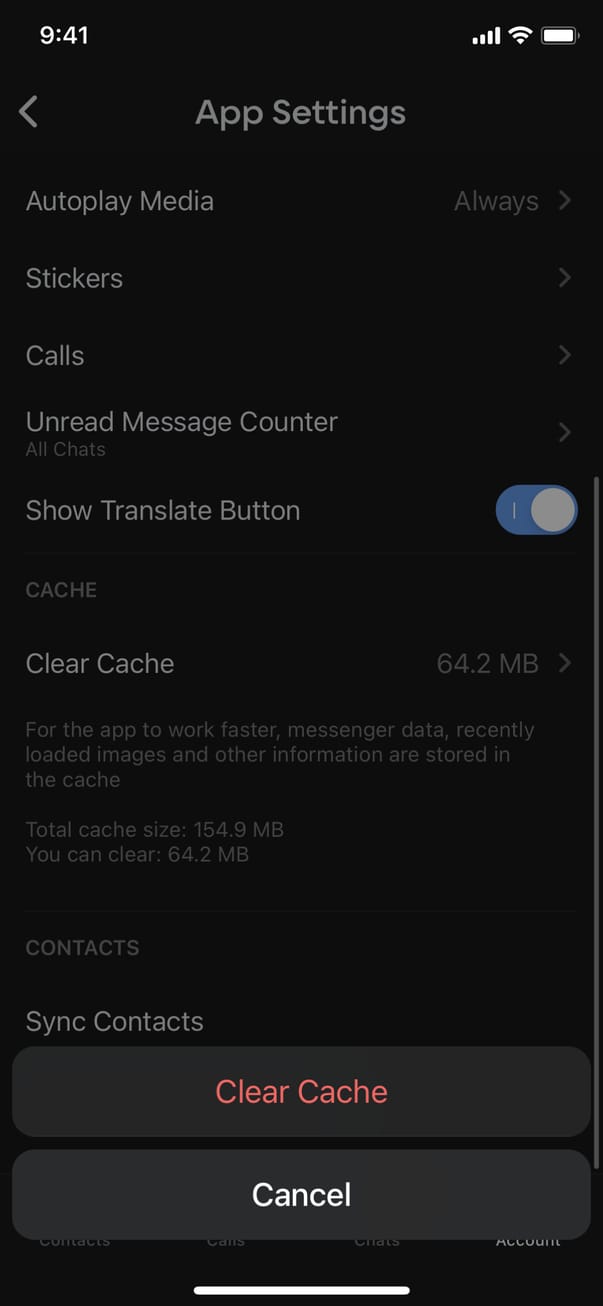The image size is (603, 1306).
Task: Toggle the Show Translate Button switch
Action: 536,510
